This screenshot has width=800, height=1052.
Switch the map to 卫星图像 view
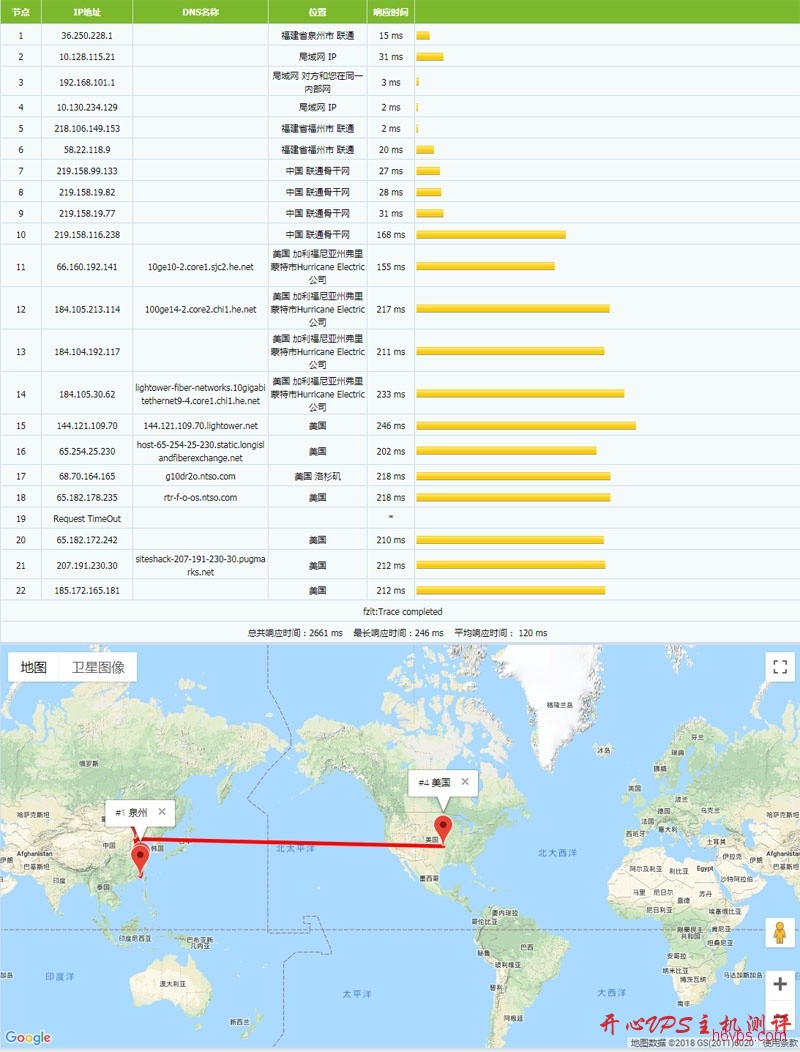tap(98, 667)
